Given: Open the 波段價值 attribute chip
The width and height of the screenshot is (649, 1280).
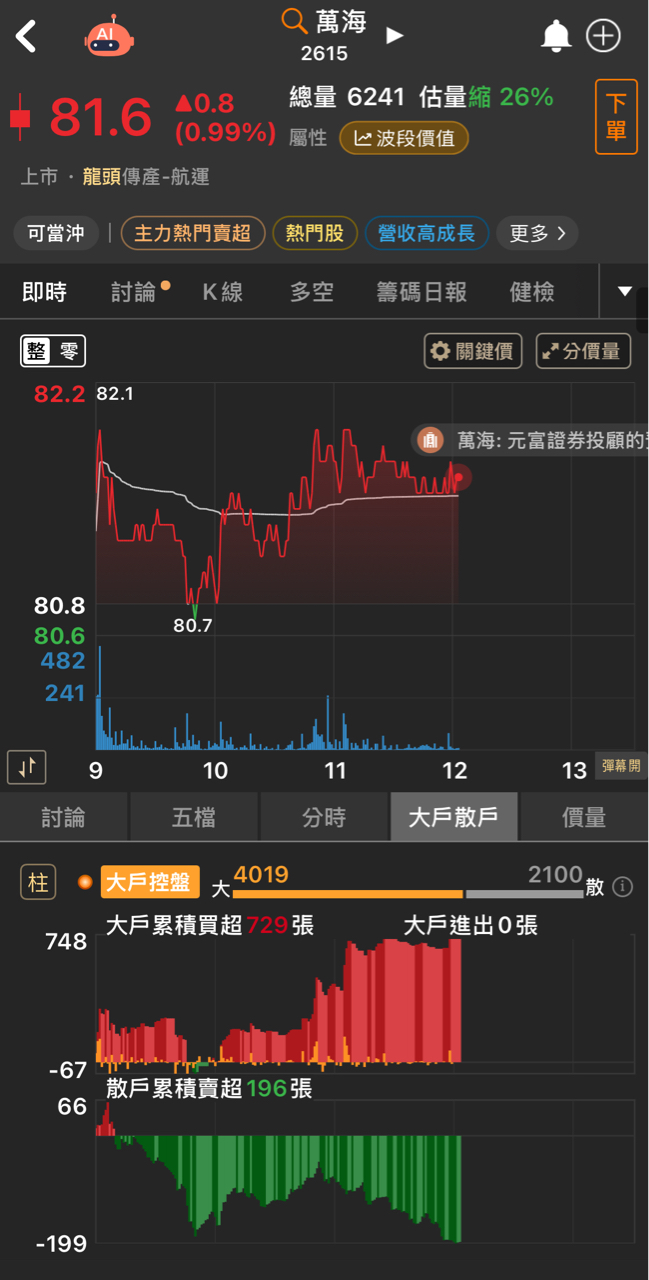Looking at the screenshot, I should [x=404, y=138].
